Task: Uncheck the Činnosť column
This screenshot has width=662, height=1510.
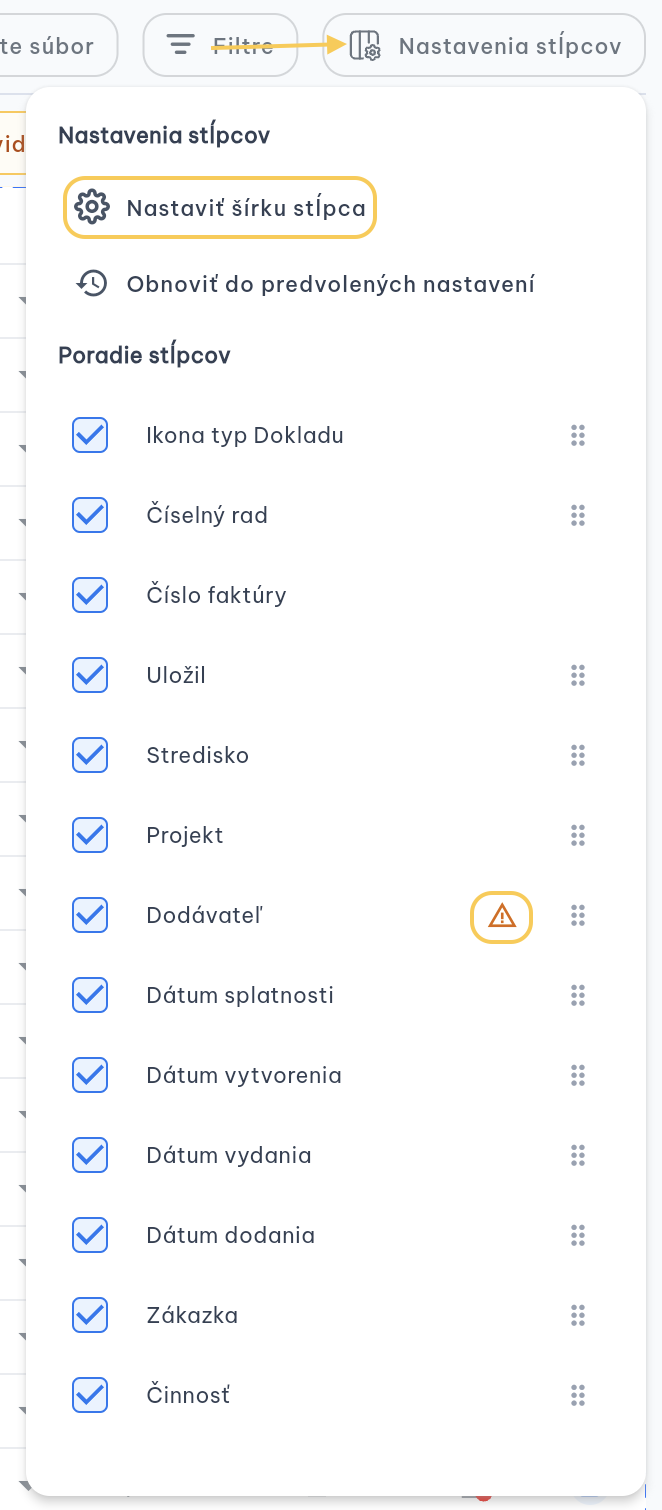Action: point(90,1395)
